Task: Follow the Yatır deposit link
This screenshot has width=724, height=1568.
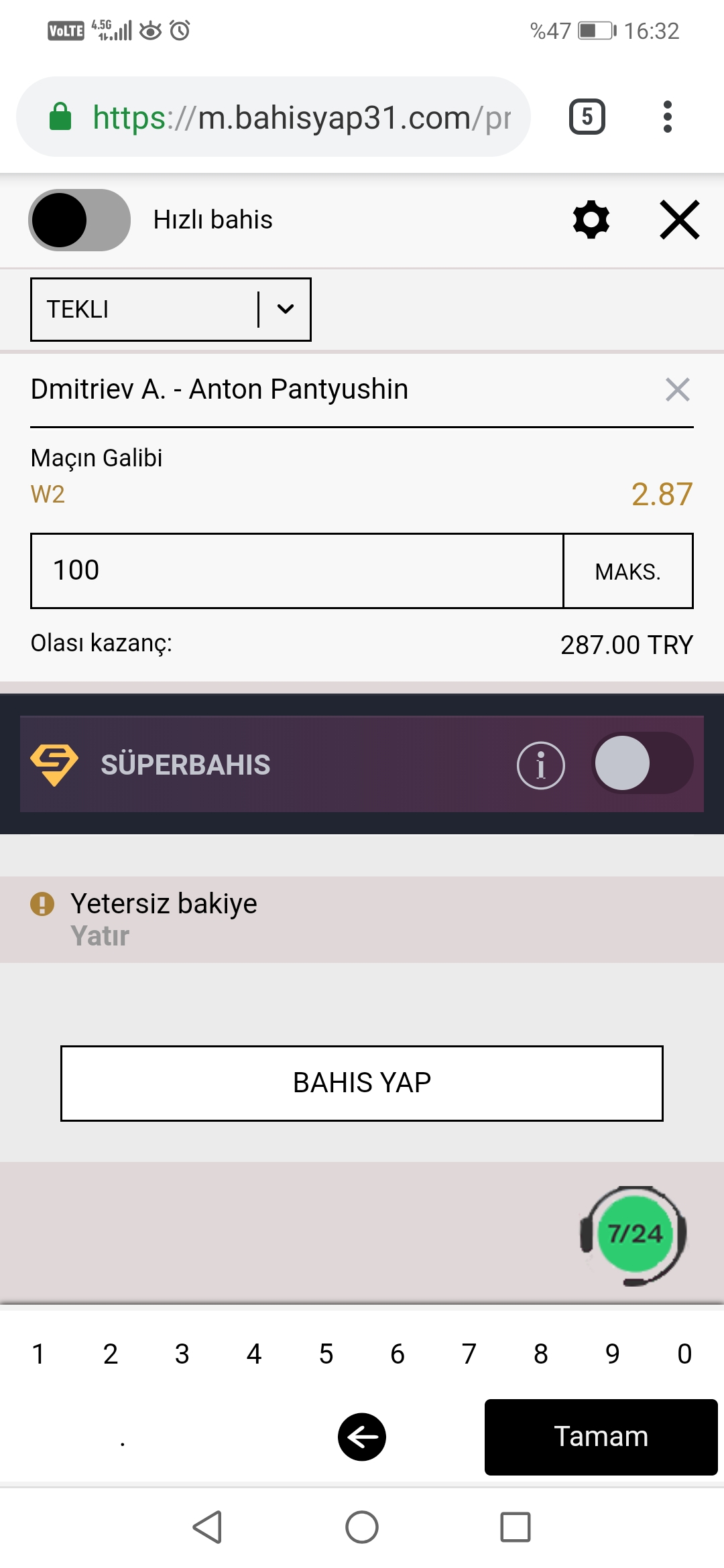Action: 100,936
